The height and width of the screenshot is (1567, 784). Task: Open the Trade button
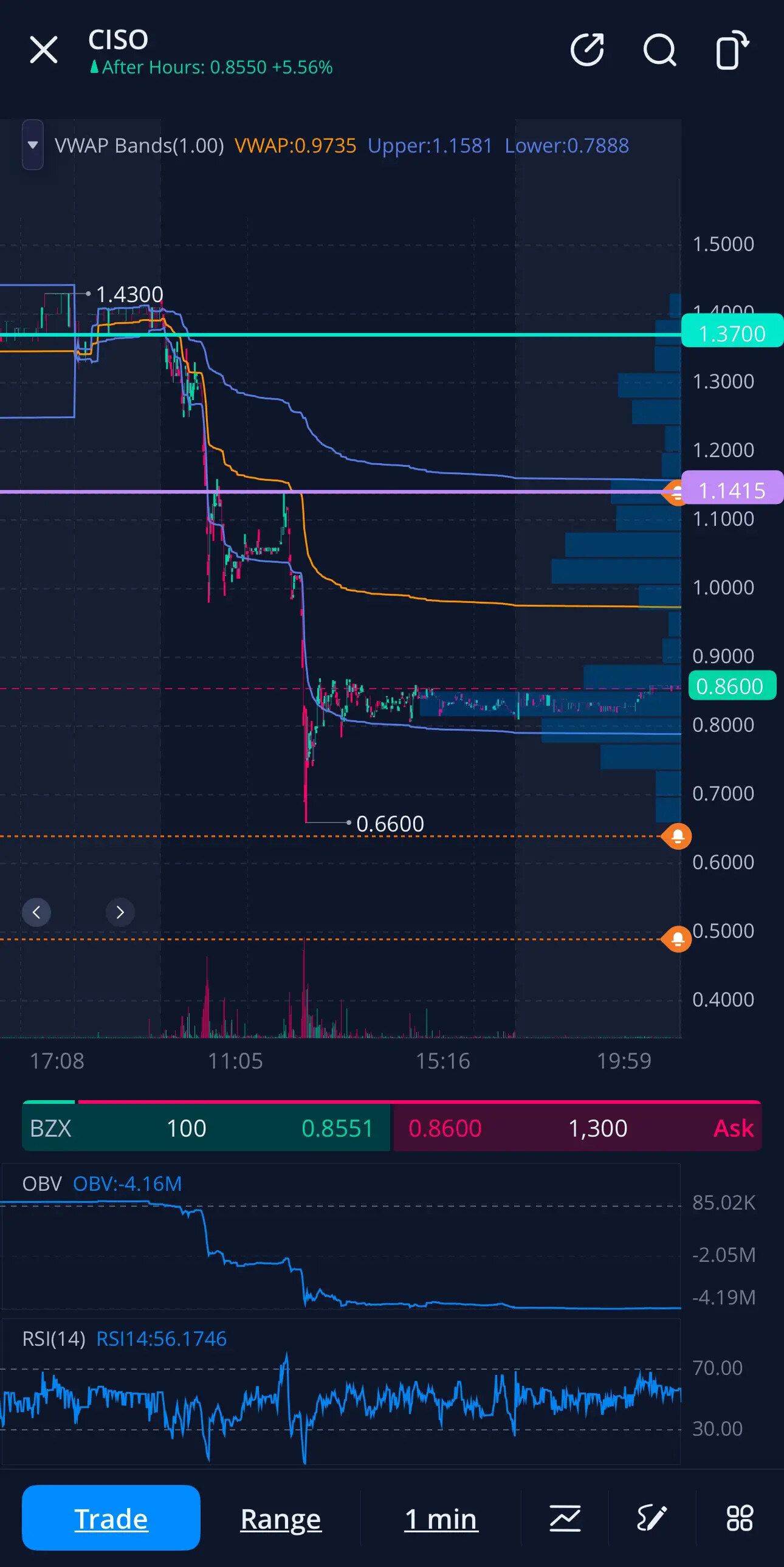coord(111,1518)
